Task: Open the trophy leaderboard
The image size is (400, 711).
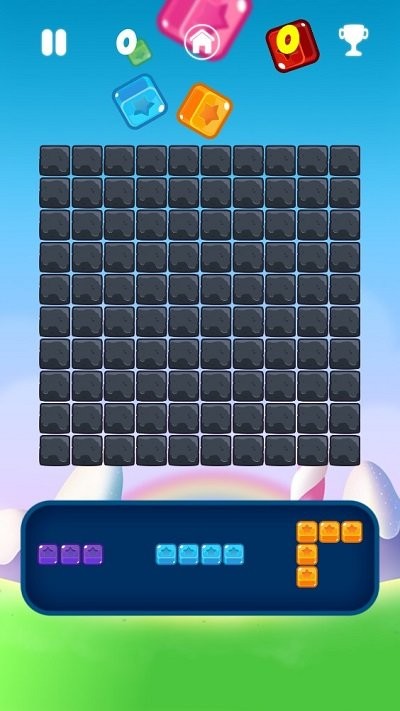Action: point(353,40)
